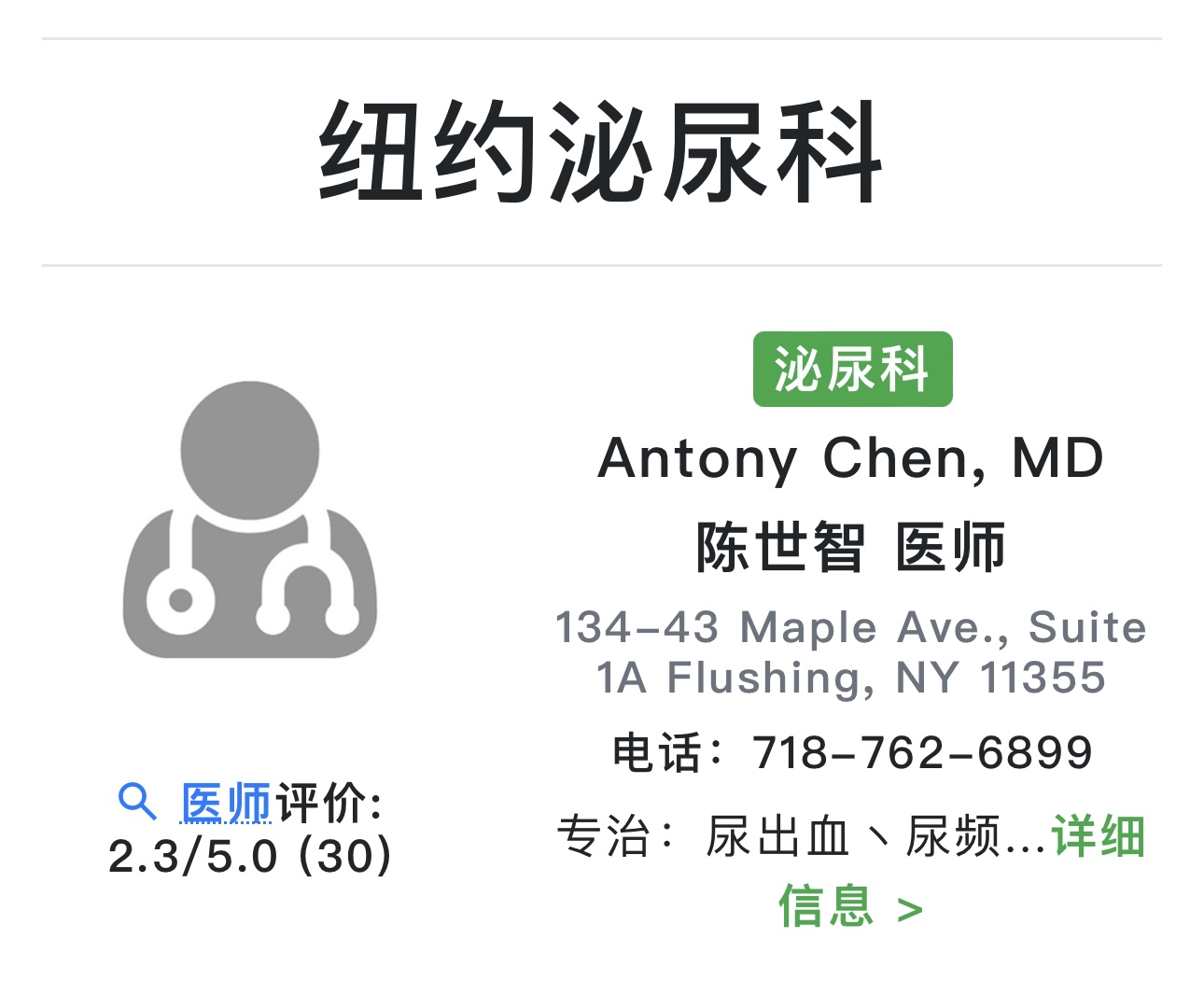Open 详细信息 for the doctor
The image size is (1204, 1008).
1098,836
